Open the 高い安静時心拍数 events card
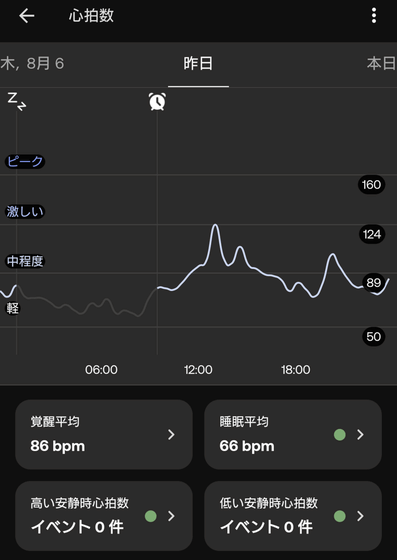Screen dimensions: 397x560 tap(104, 516)
